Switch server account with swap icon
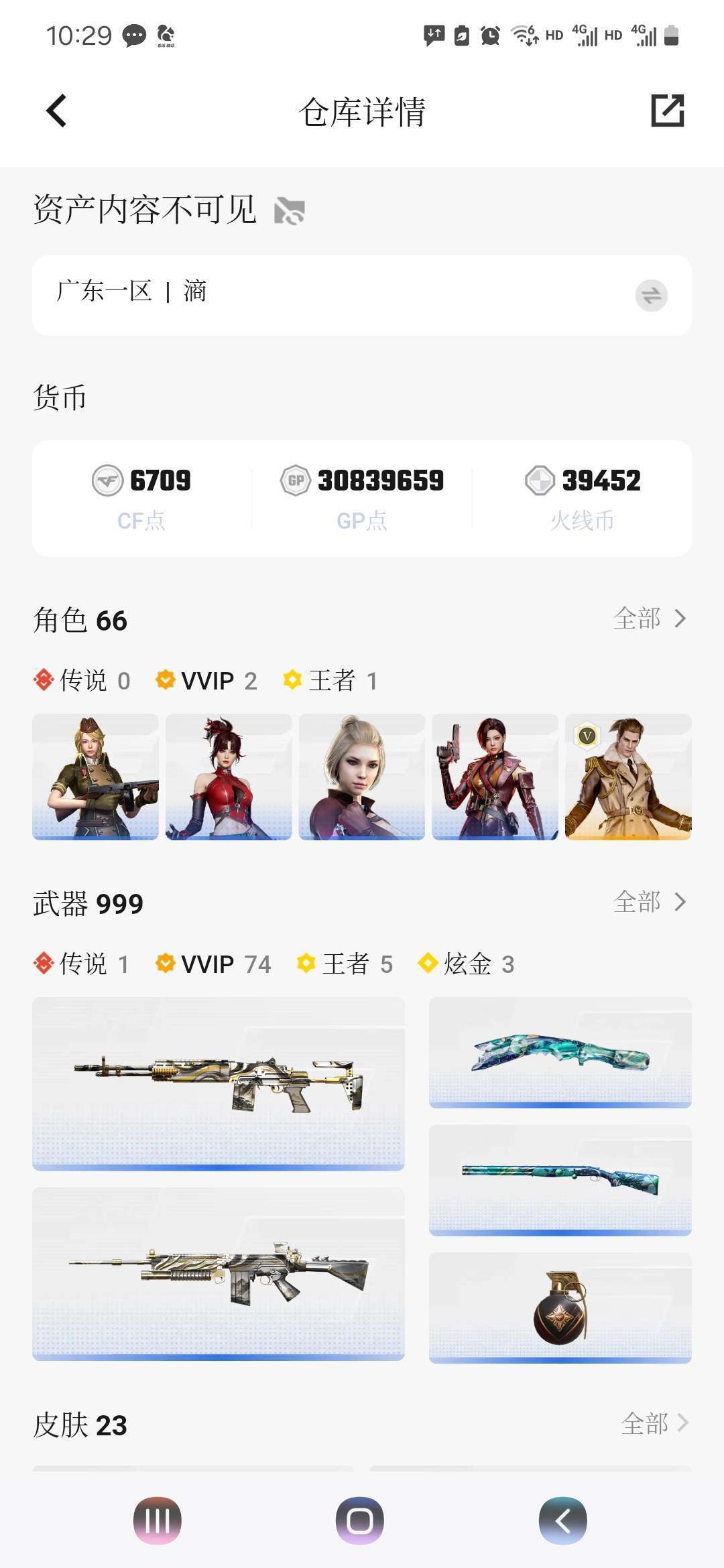This screenshot has width=724, height=1568. pyautogui.click(x=651, y=295)
